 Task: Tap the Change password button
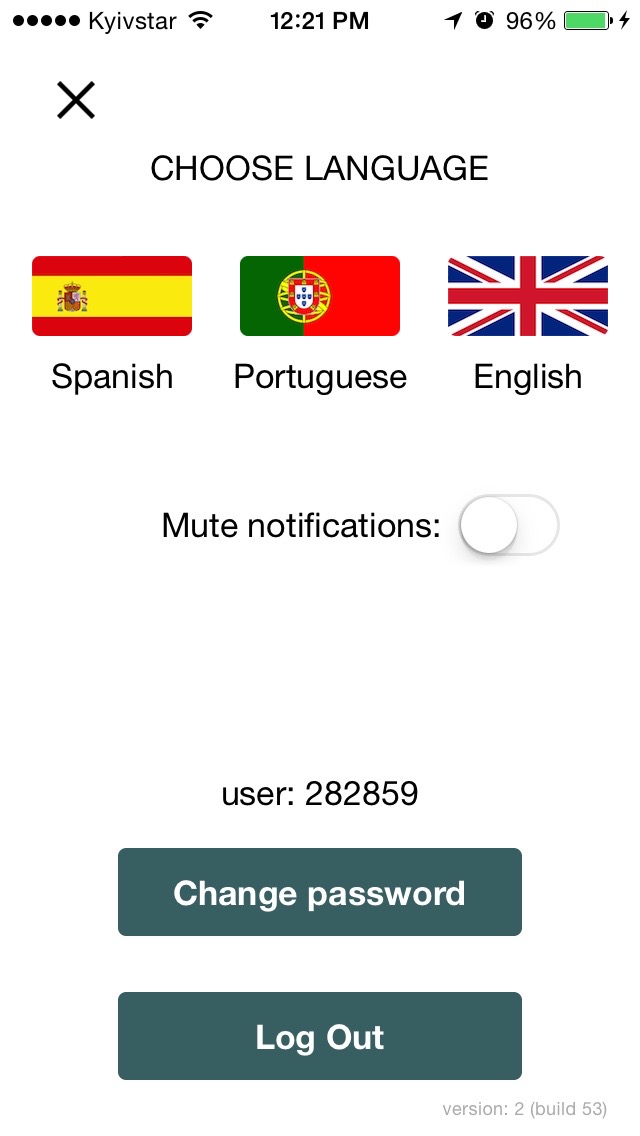(x=320, y=892)
